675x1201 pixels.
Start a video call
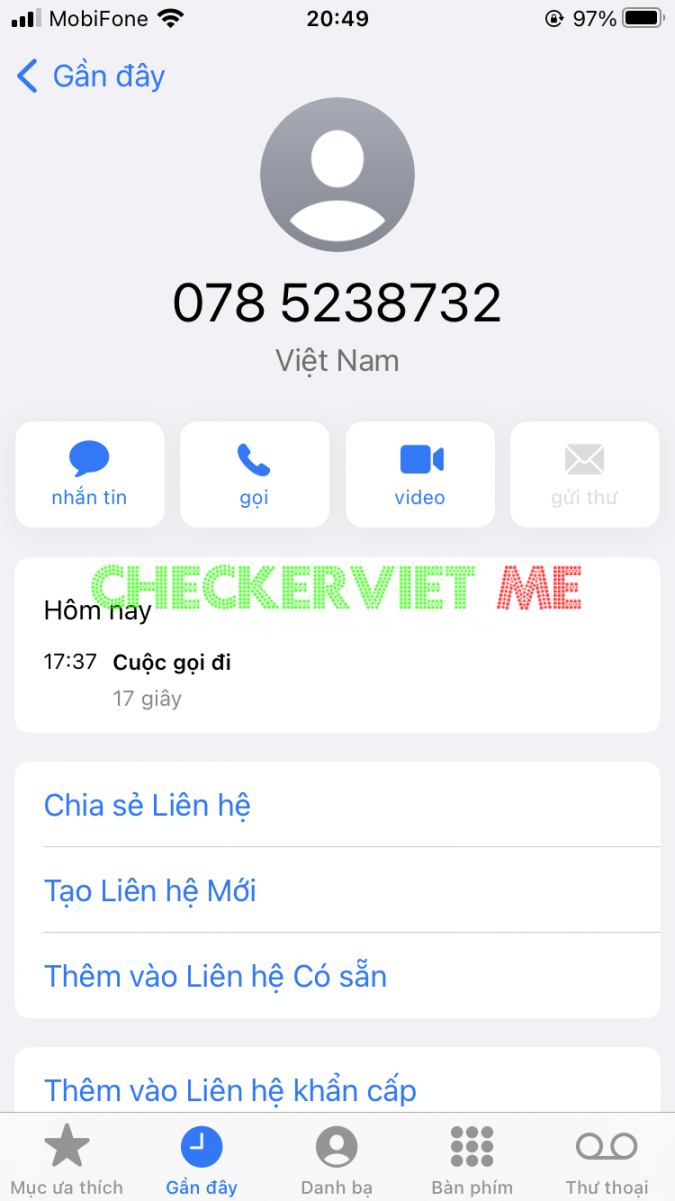420,474
